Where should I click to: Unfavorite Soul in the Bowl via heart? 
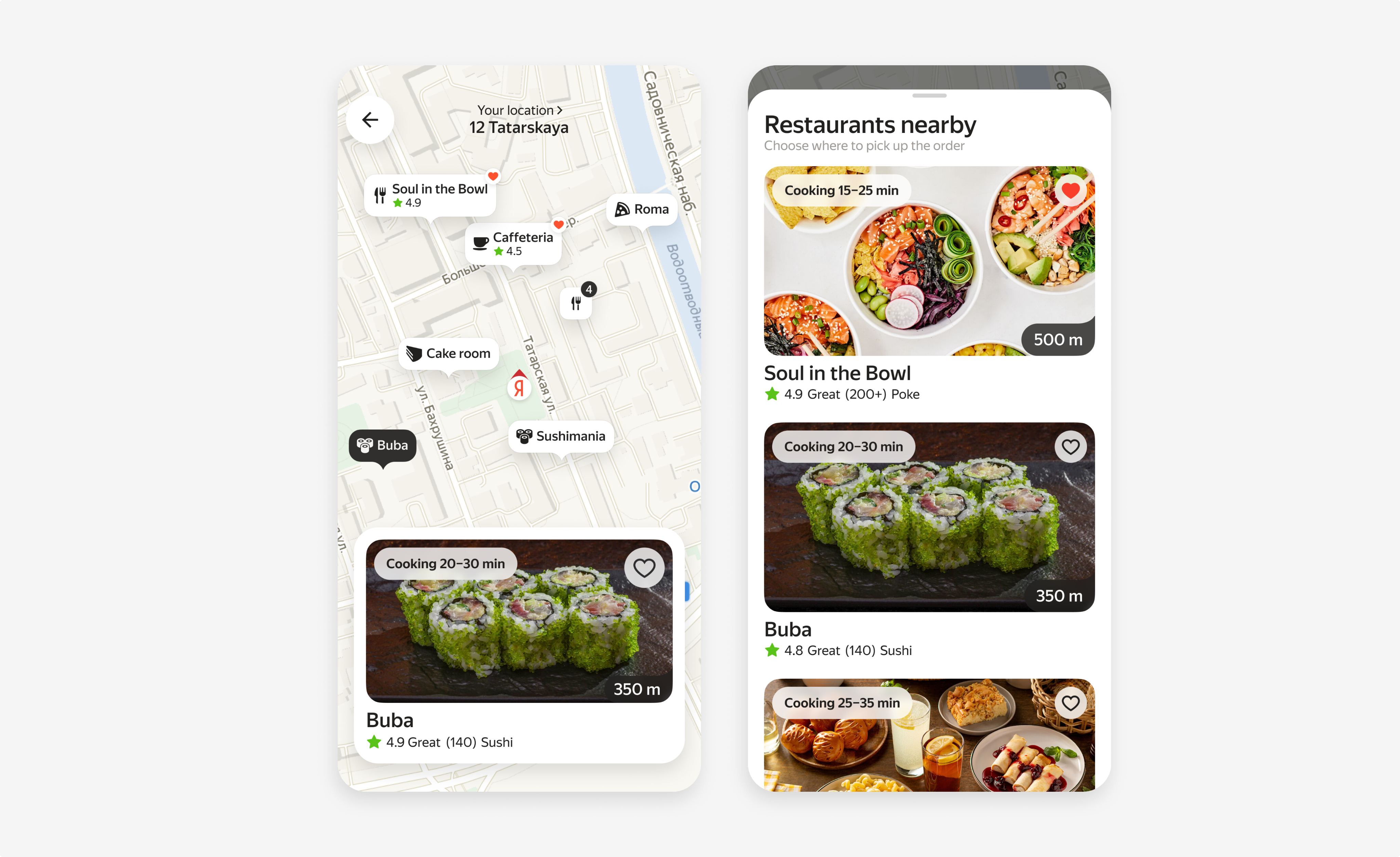pyautogui.click(x=1070, y=191)
